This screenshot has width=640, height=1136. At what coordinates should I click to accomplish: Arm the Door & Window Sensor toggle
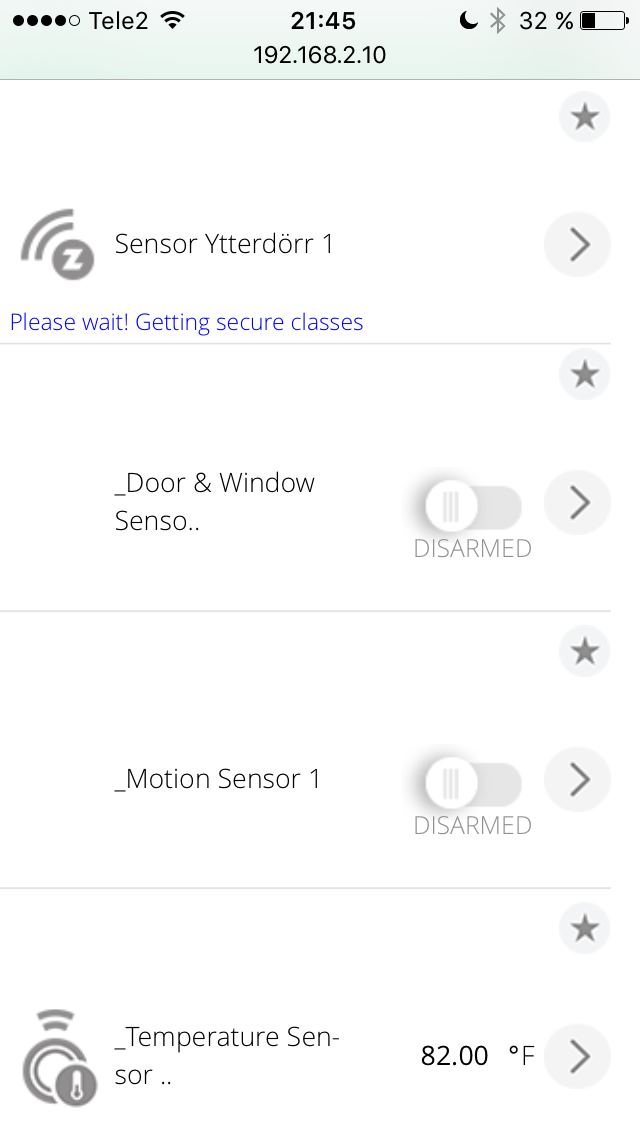click(473, 507)
